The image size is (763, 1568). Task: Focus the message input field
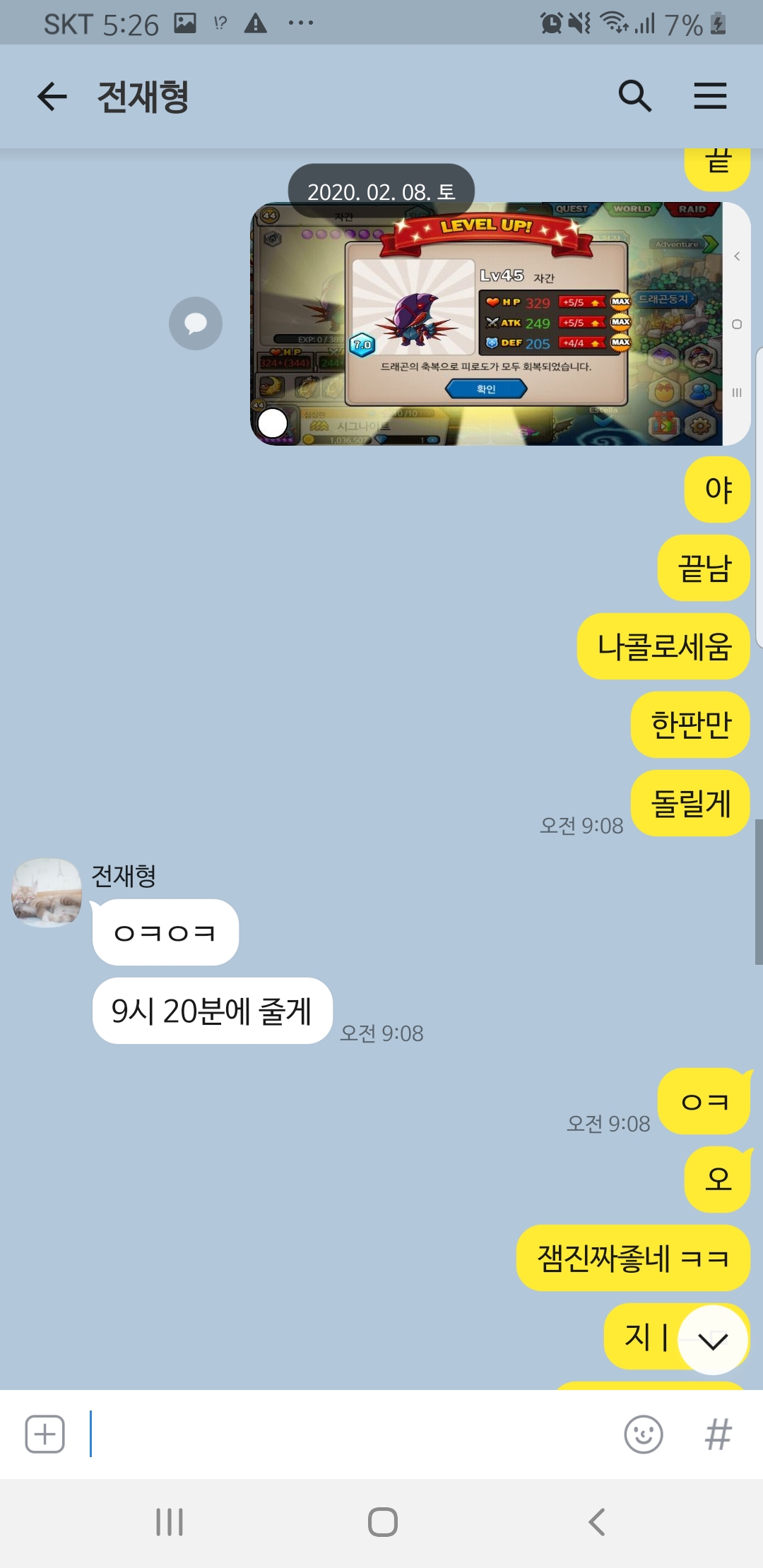point(353,1435)
